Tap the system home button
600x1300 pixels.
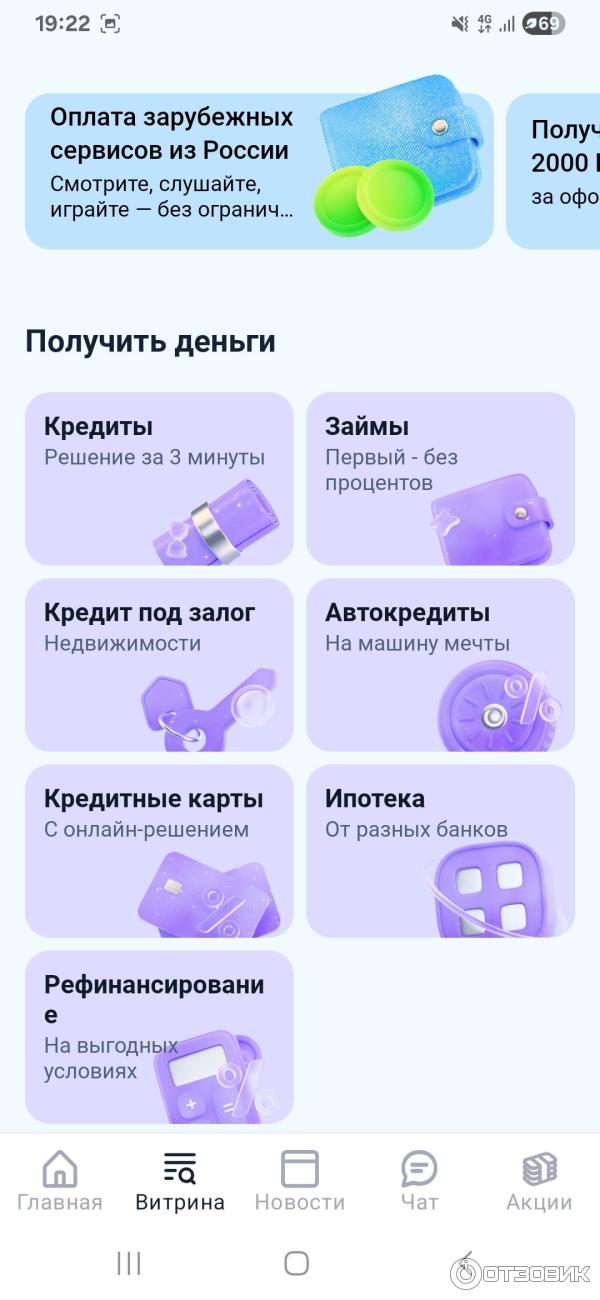click(x=297, y=1263)
